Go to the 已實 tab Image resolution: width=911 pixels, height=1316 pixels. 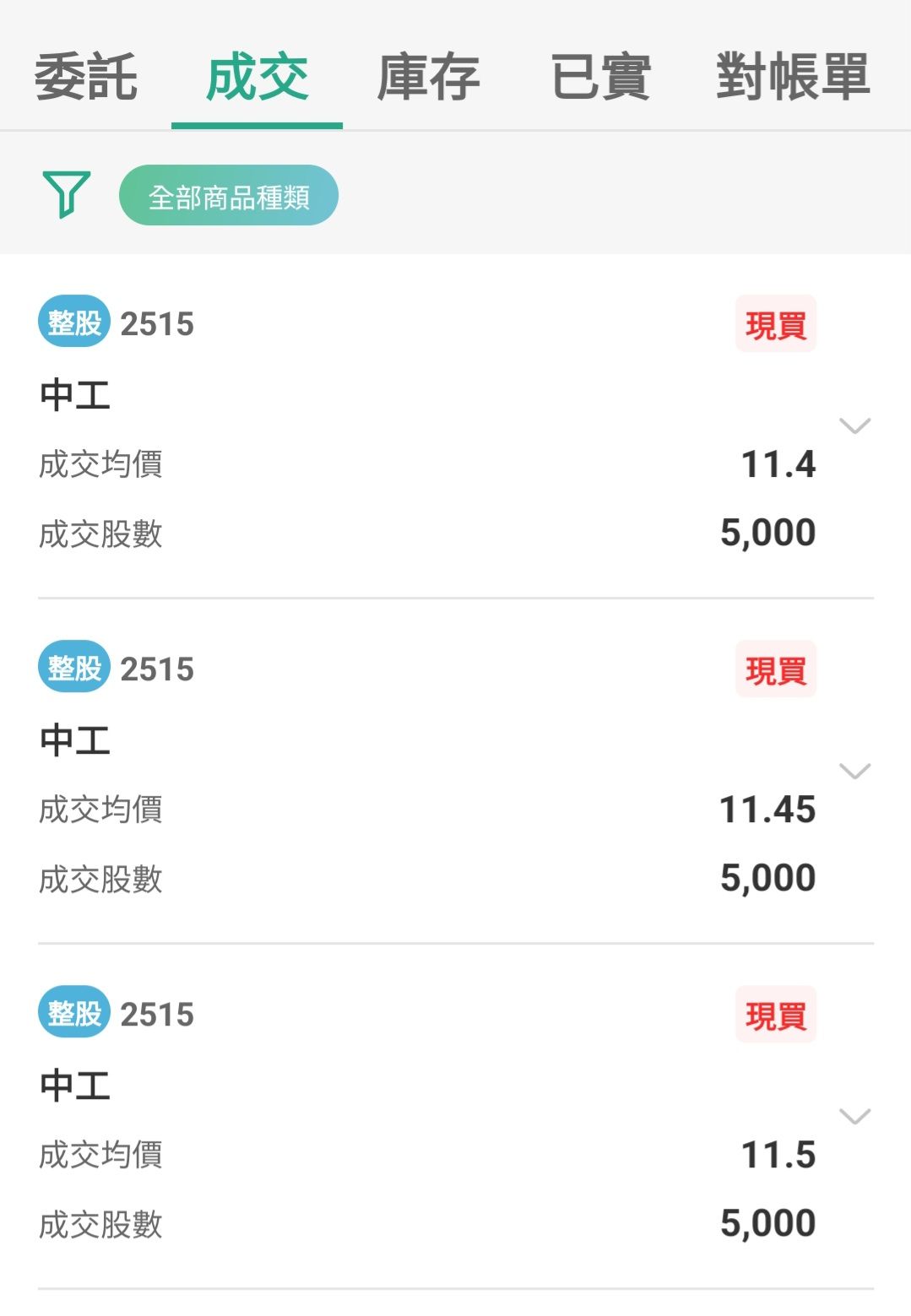tap(600, 77)
